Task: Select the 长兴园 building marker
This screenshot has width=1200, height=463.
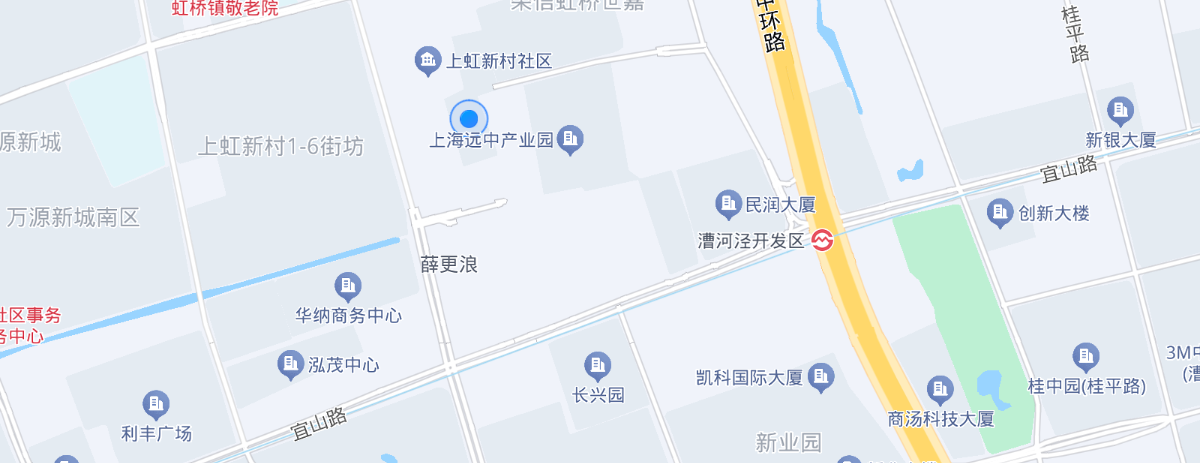Action: point(598,366)
